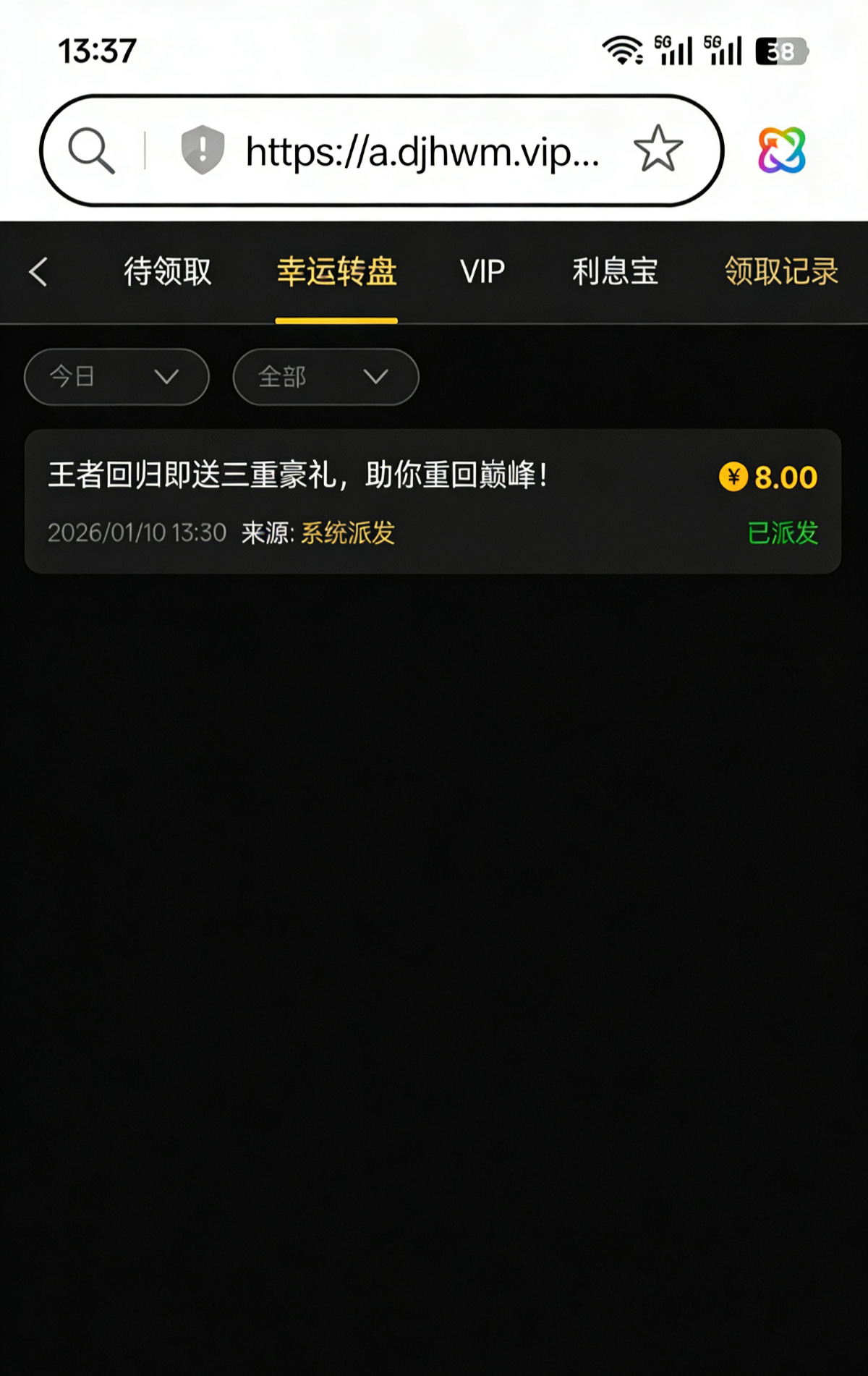Open the VIP tab

pos(482,272)
